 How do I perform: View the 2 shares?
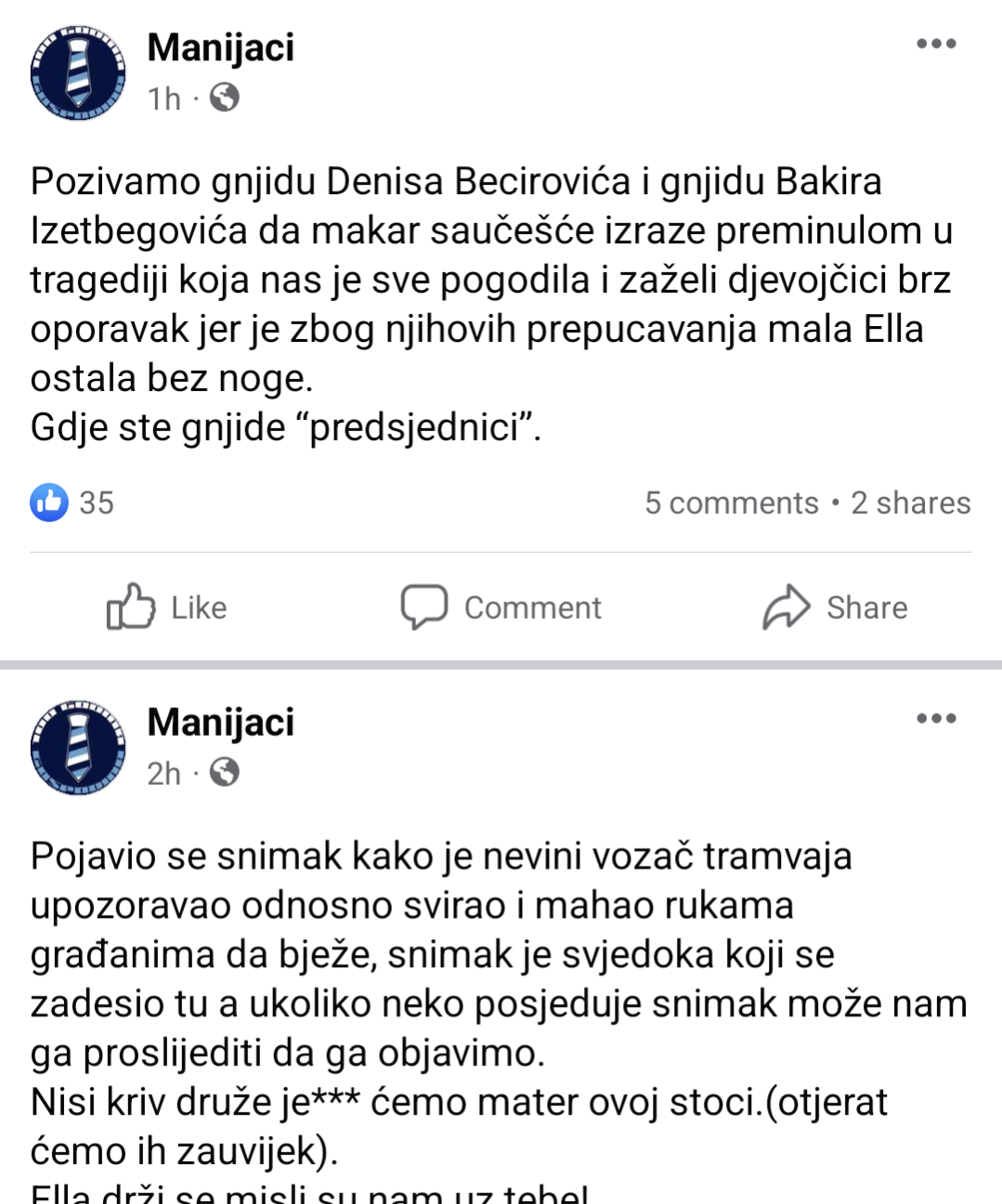pos(911,503)
